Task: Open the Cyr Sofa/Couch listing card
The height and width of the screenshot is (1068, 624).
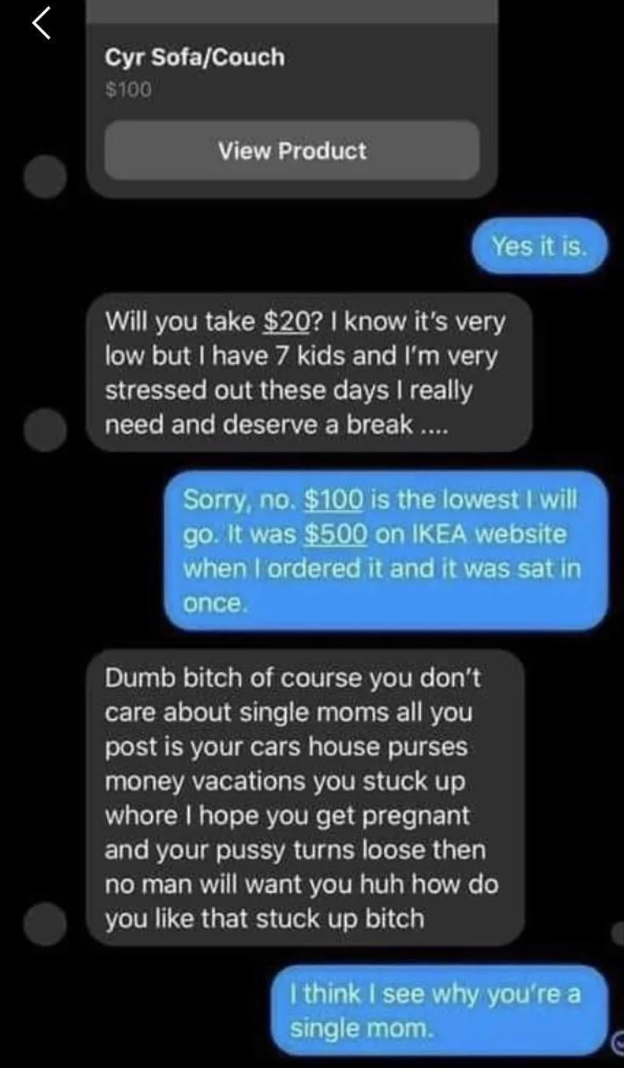Action: click(195, 58)
